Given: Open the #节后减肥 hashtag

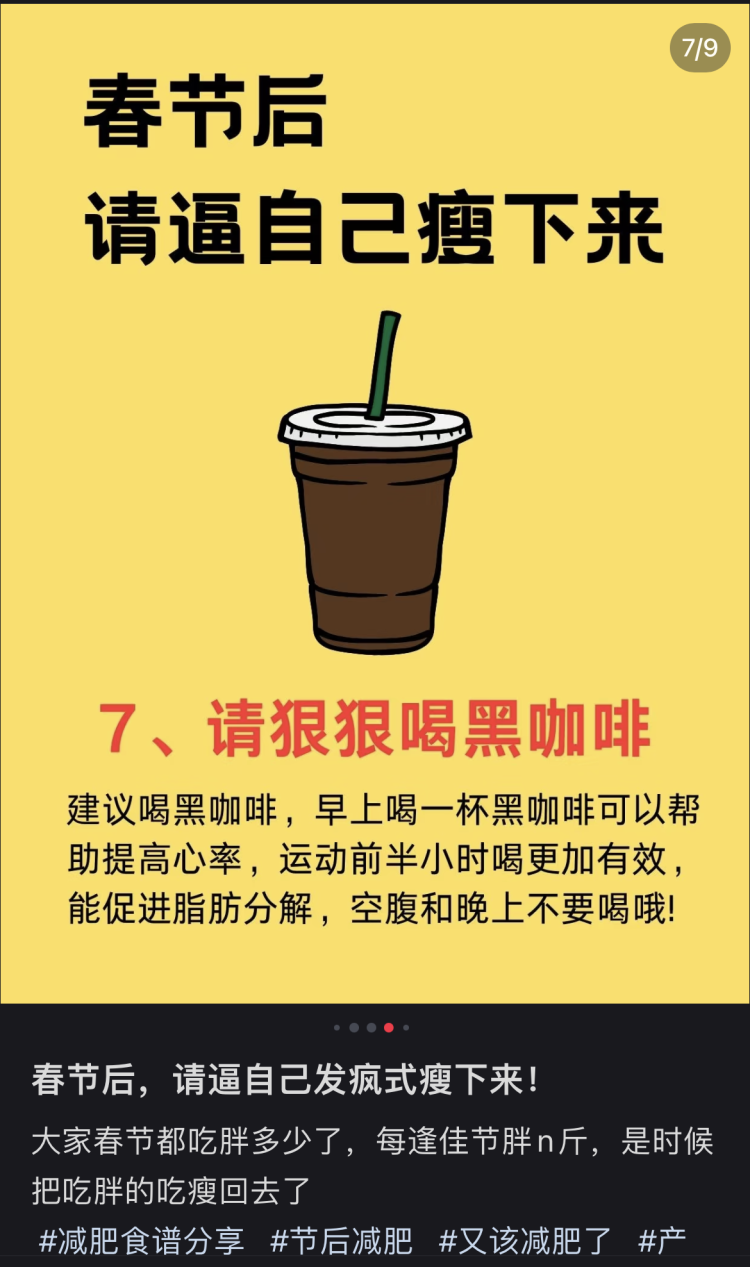Looking at the screenshot, I should tap(341, 1241).
